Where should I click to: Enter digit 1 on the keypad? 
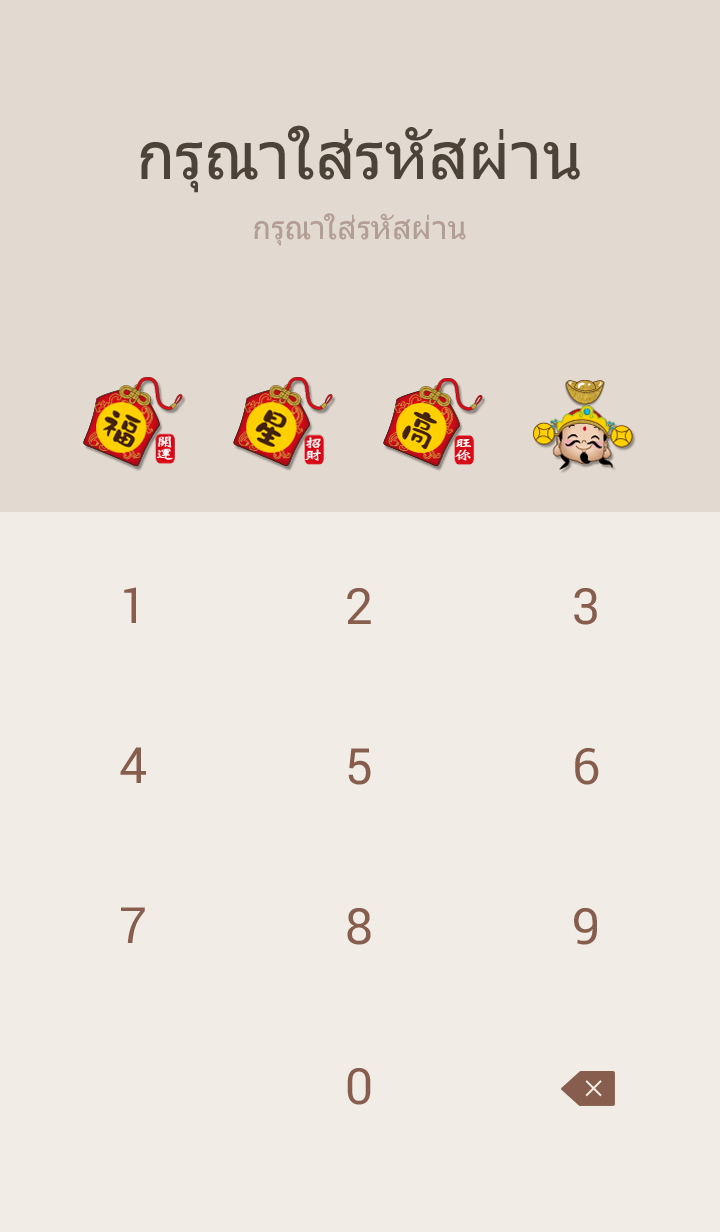click(132, 607)
